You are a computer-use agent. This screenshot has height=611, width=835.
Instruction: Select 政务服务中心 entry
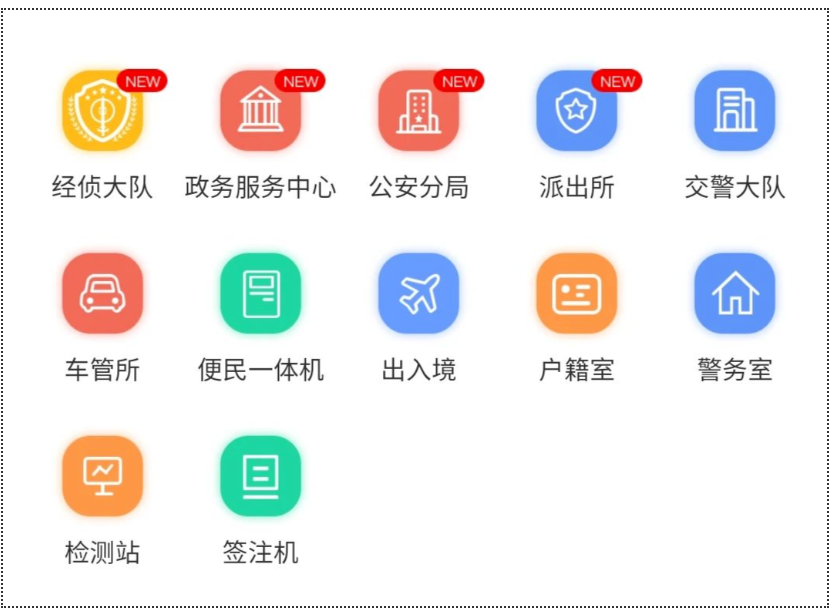pyautogui.click(x=260, y=112)
